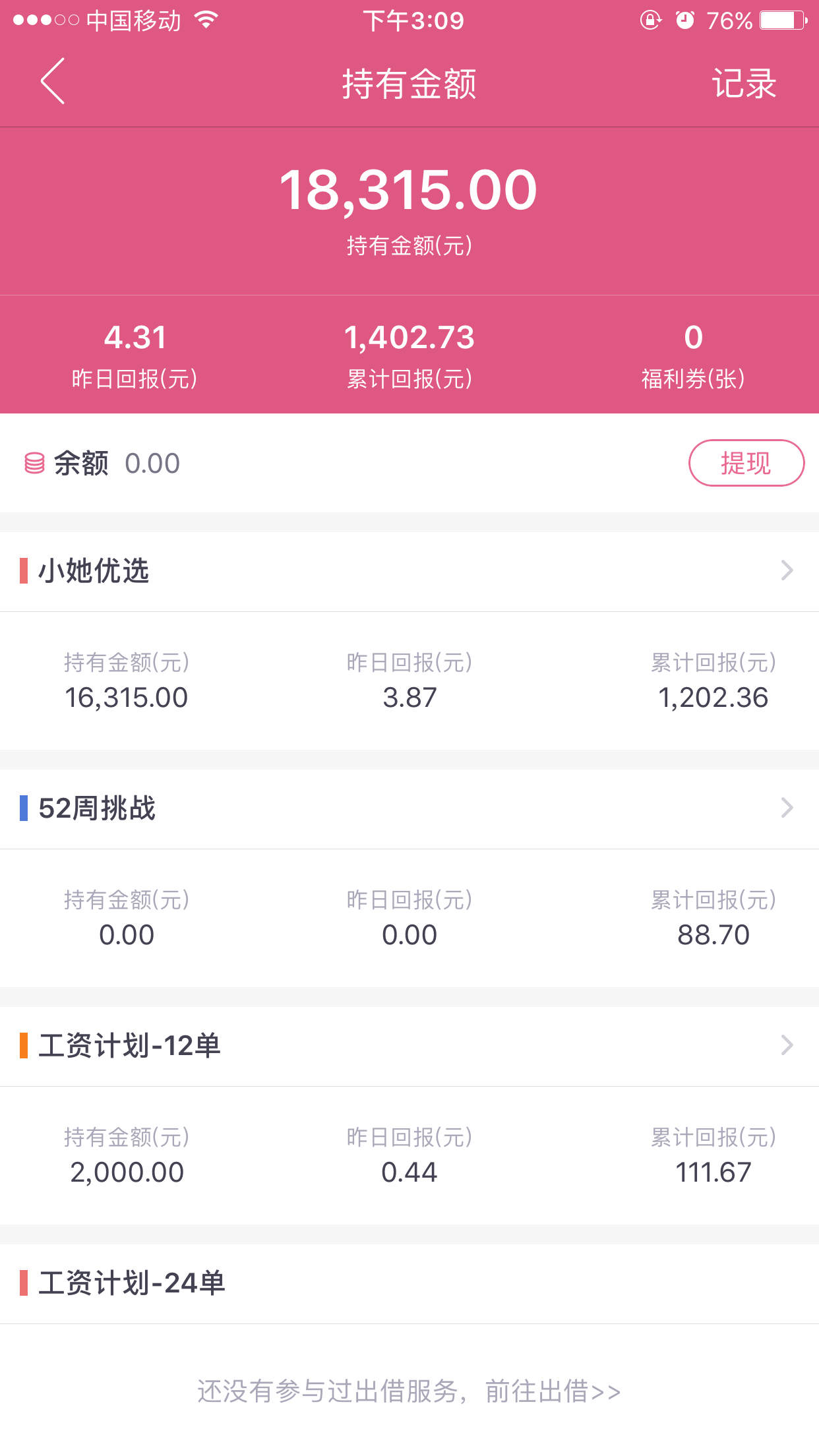The width and height of the screenshot is (819, 1456).
Task: Follow the 前往出借>> link
Action: (553, 1391)
